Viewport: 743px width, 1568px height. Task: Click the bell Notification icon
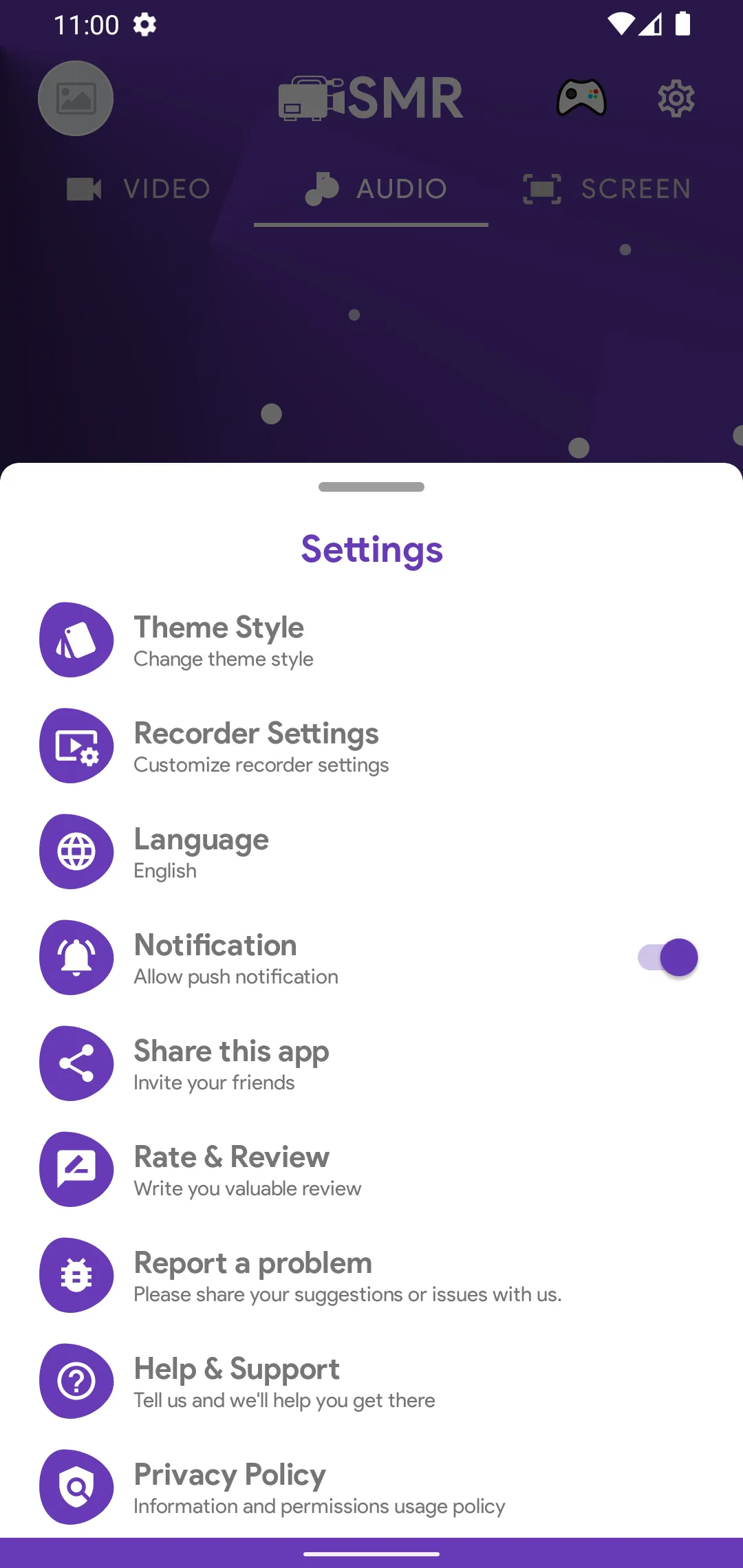coord(76,958)
